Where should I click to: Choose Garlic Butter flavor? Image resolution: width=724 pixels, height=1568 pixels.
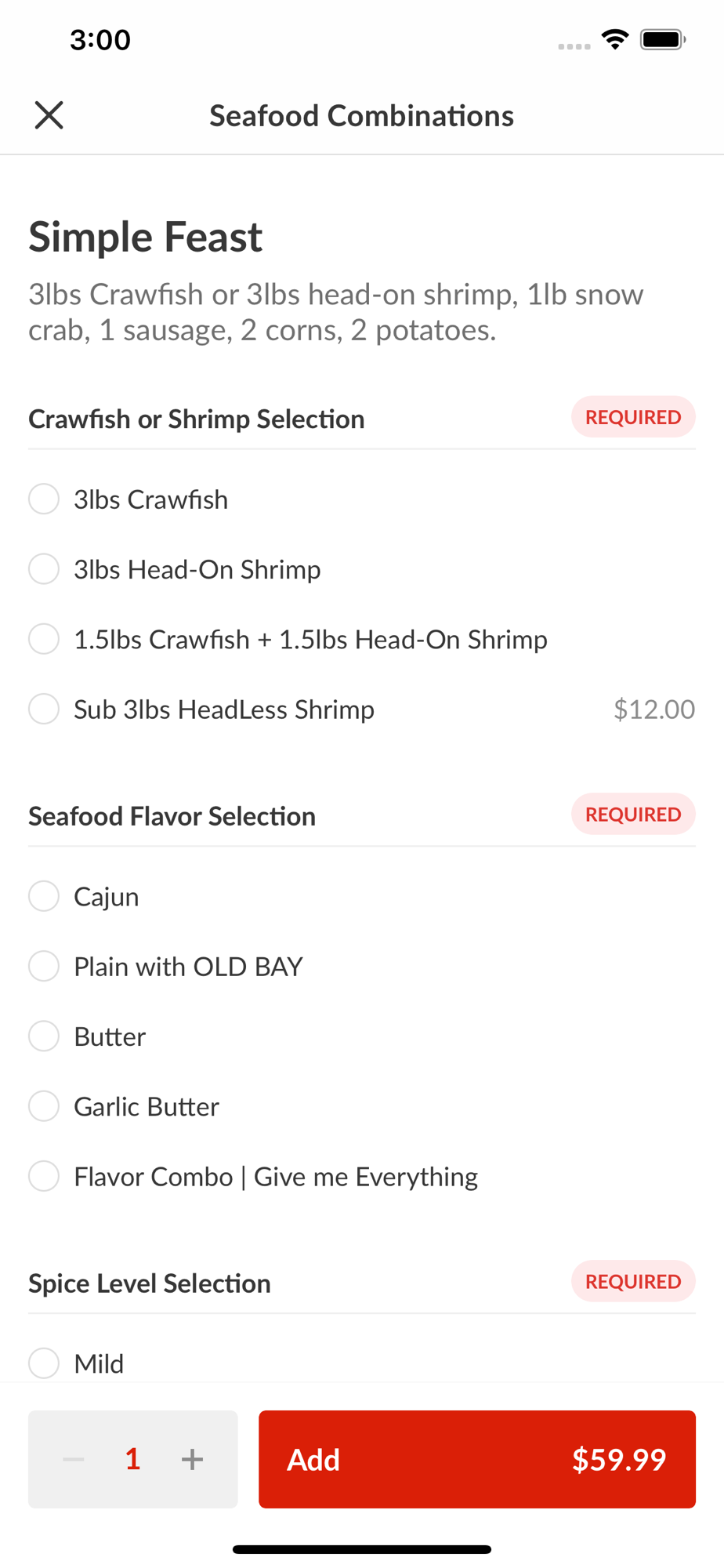pos(362,1106)
